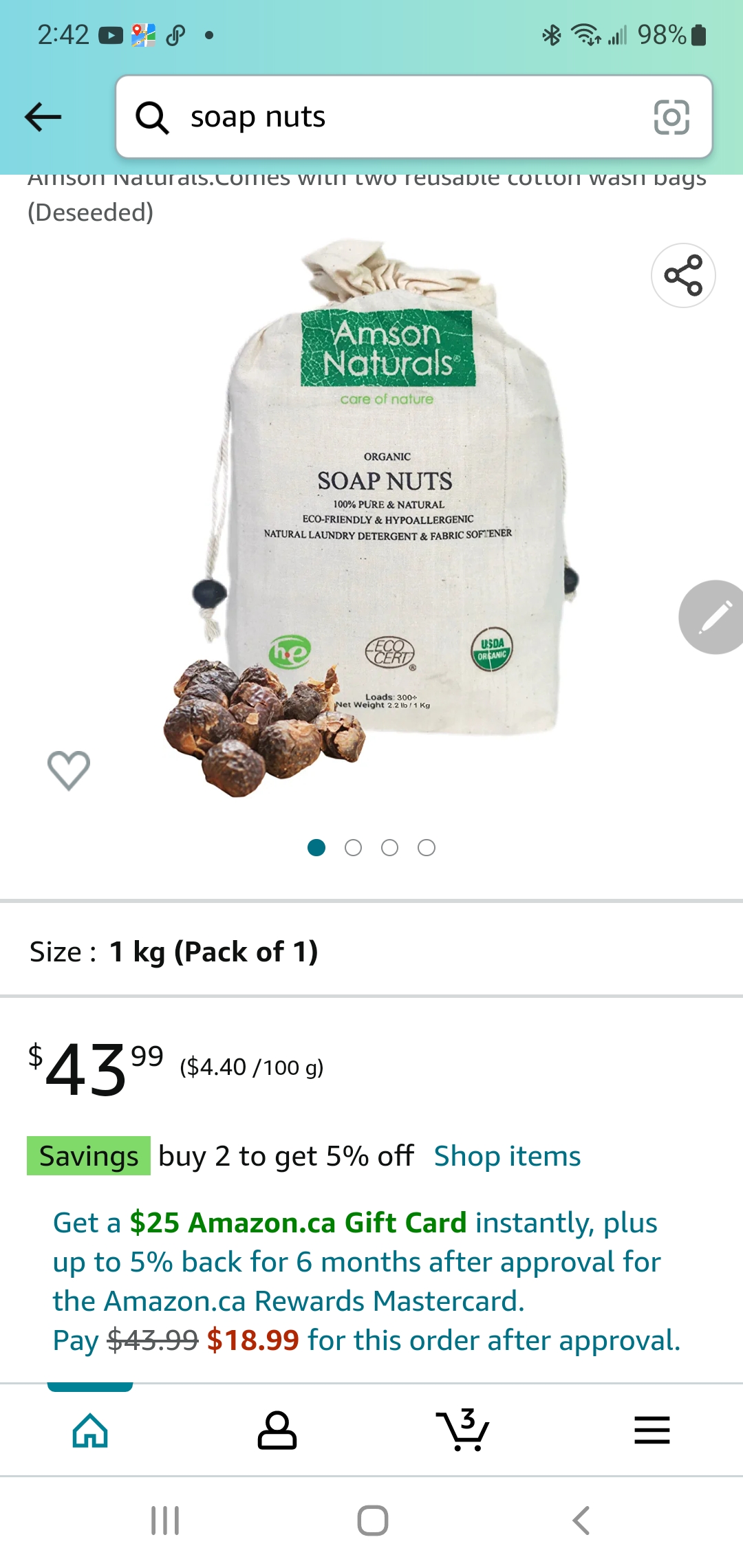
Task: Tap the system back button
Action: (581, 1521)
